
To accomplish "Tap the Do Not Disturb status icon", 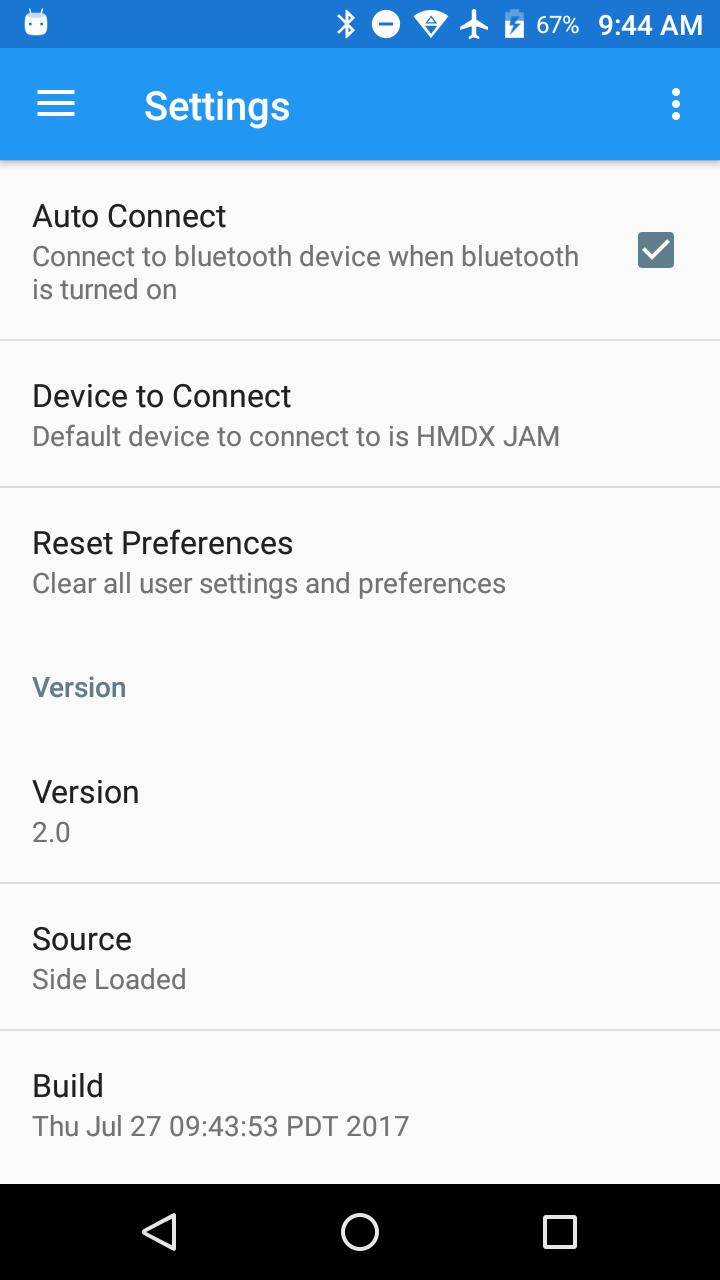I will point(386,23).
